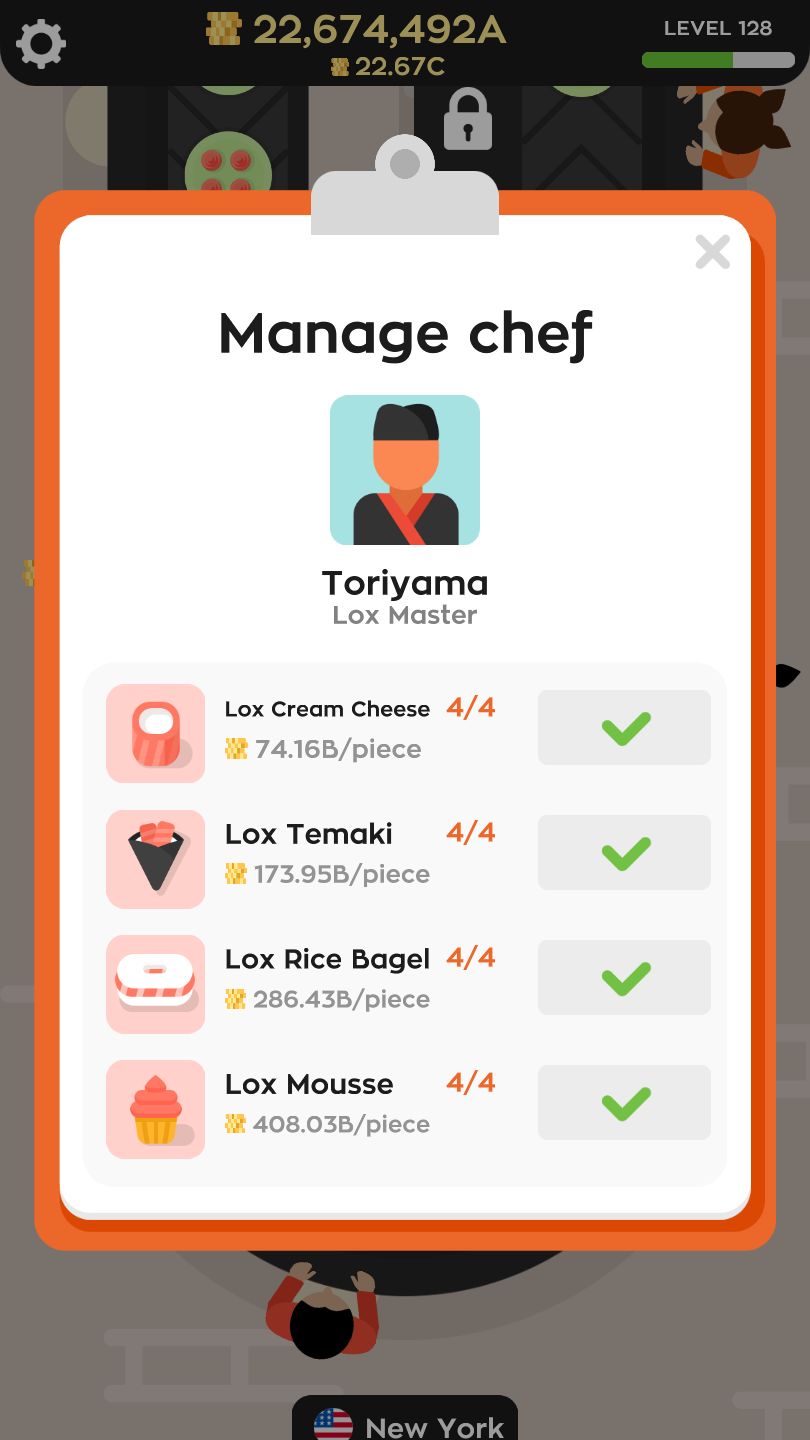
Task: Tap the LEVEL 128 progress bar
Action: (717, 60)
